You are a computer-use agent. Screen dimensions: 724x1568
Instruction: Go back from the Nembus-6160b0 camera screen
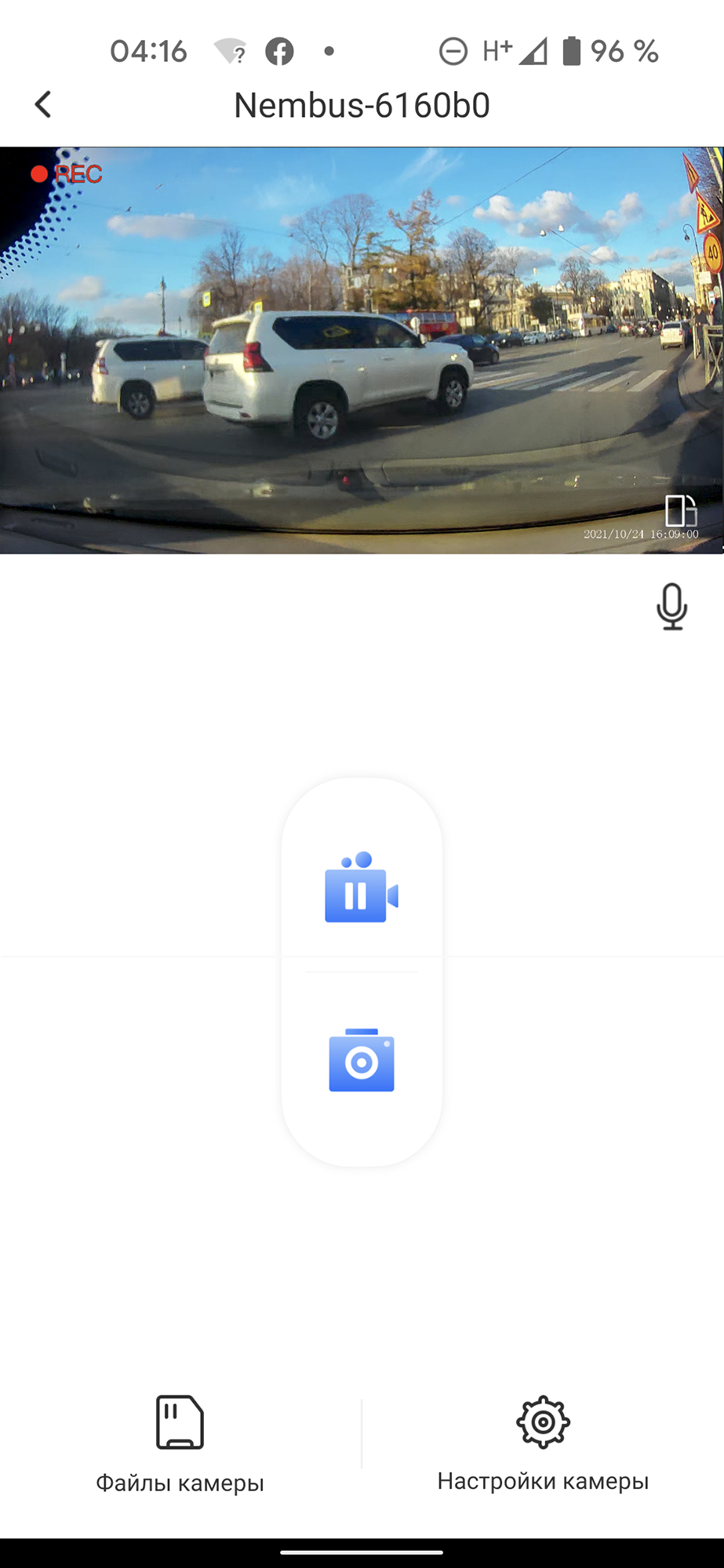click(x=44, y=104)
